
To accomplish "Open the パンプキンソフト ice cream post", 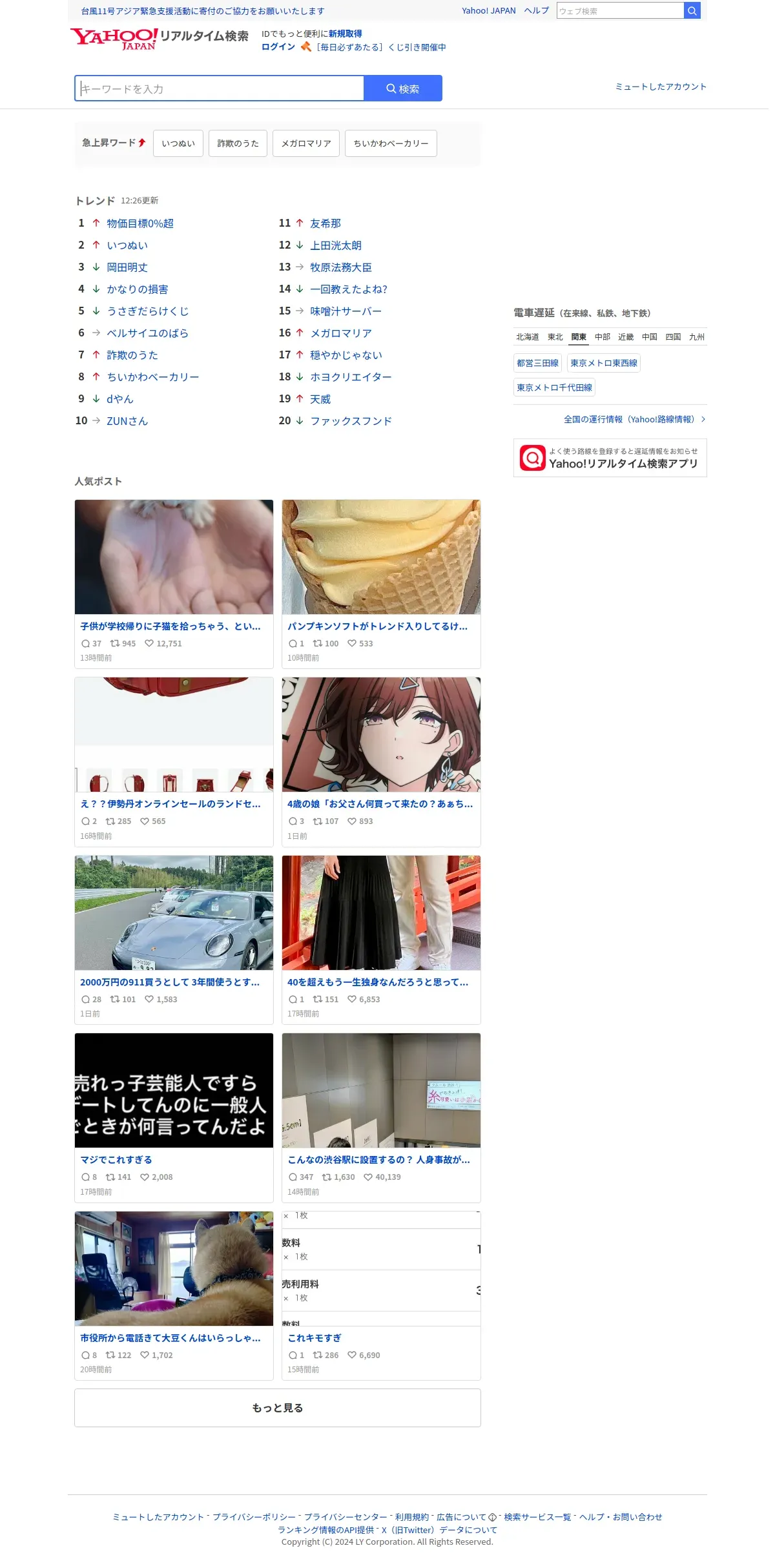I will tap(381, 584).
